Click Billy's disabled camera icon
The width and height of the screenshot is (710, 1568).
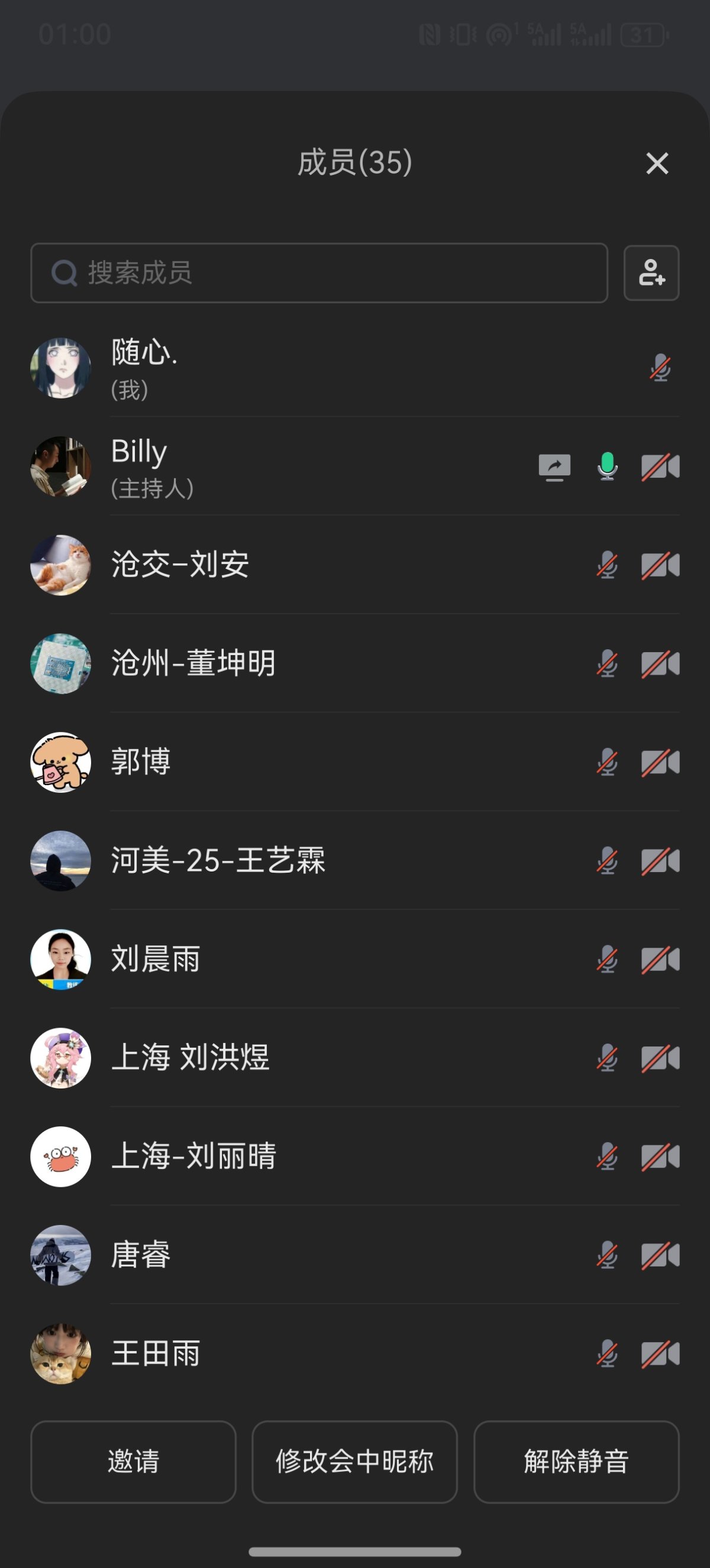point(660,466)
